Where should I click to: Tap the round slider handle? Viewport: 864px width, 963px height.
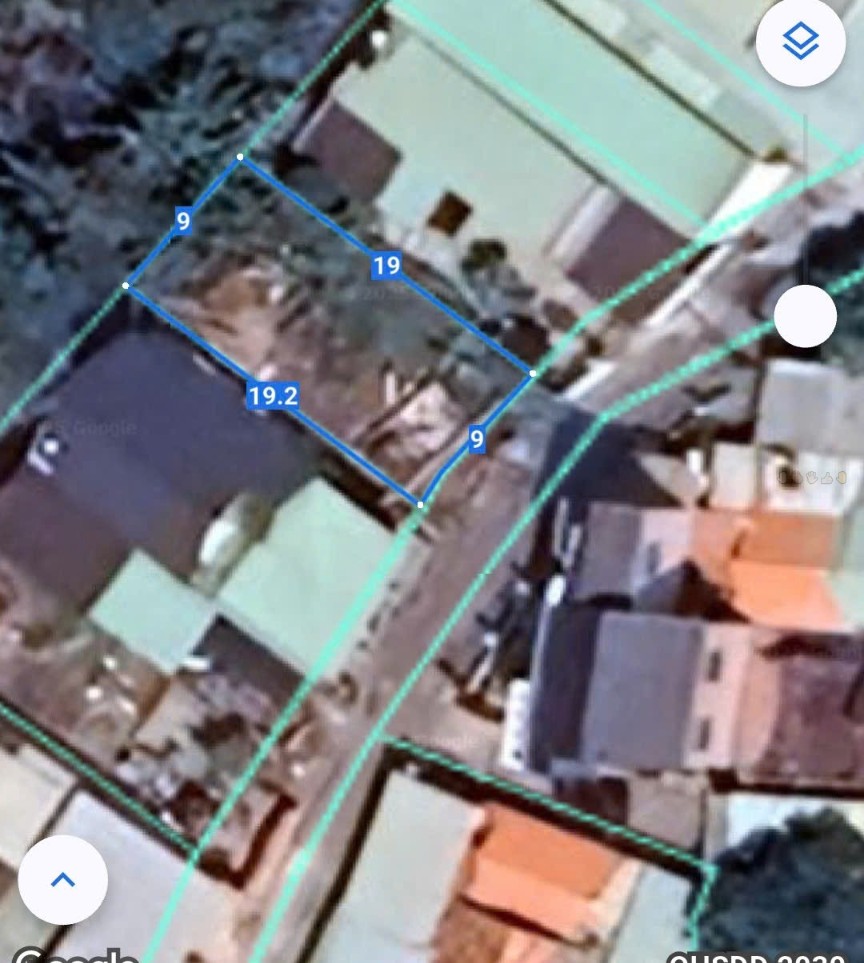click(804, 316)
